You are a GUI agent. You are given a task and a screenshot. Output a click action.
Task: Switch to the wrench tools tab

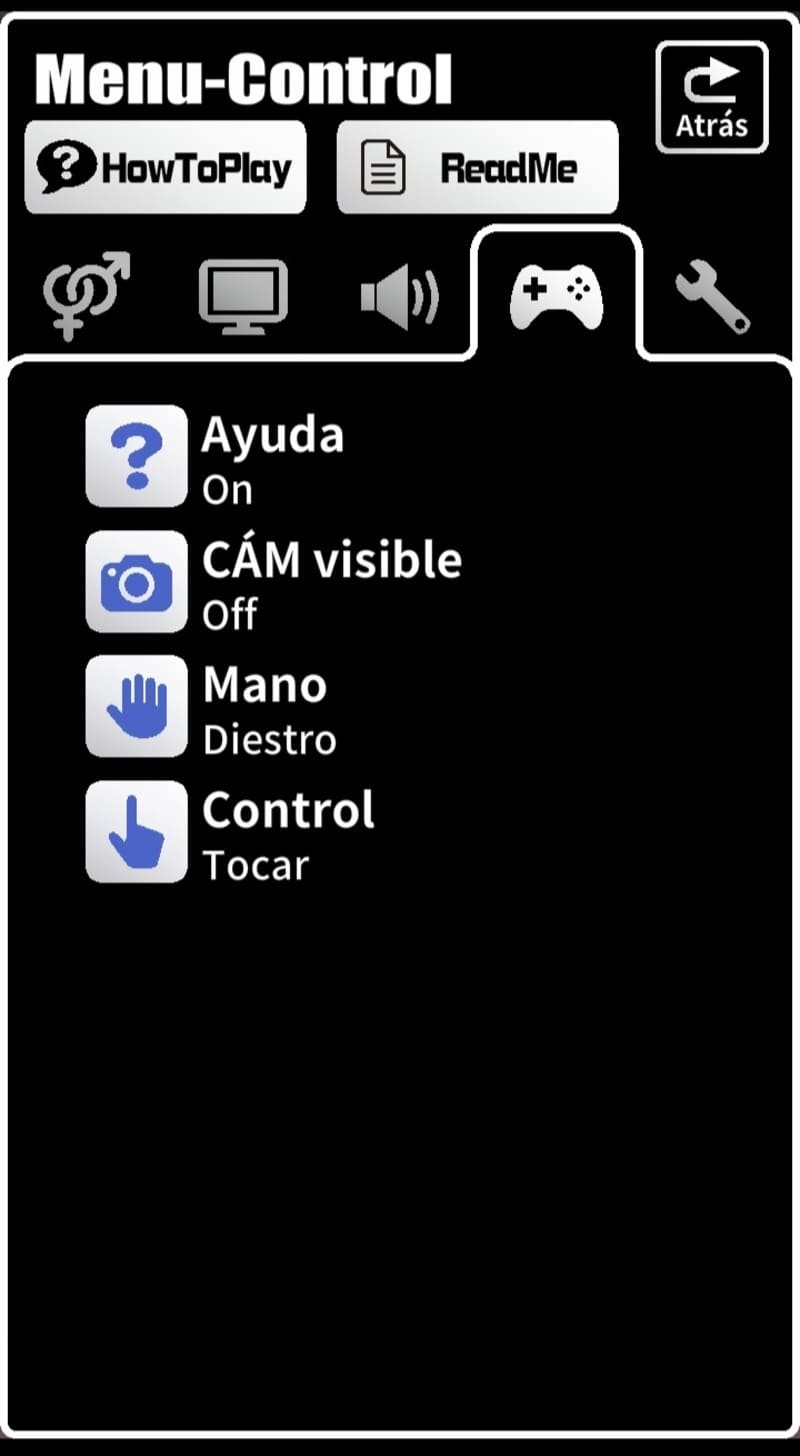[x=712, y=297]
